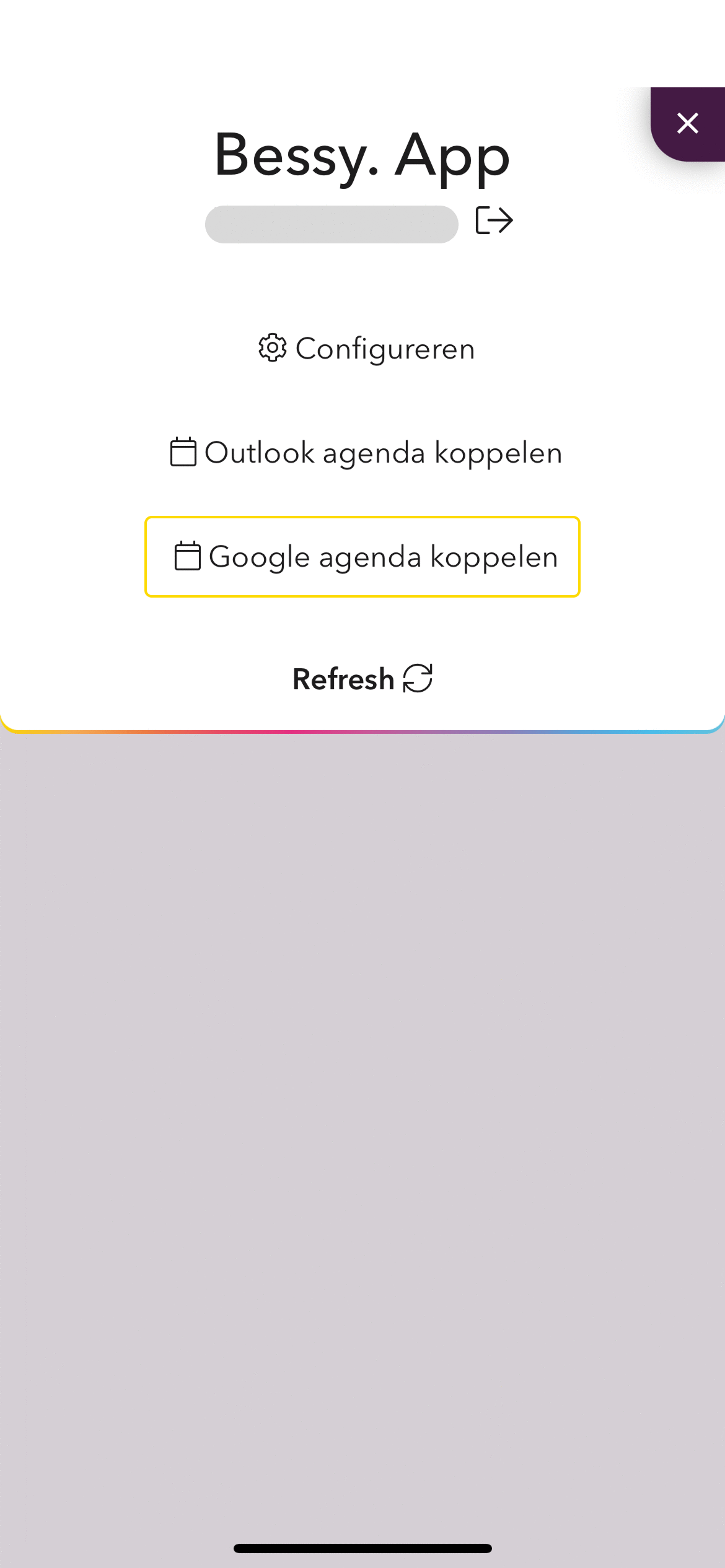Tap the Refresh button
The width and height of the screenshot is (725, 1568).
[x=362, y=679]
